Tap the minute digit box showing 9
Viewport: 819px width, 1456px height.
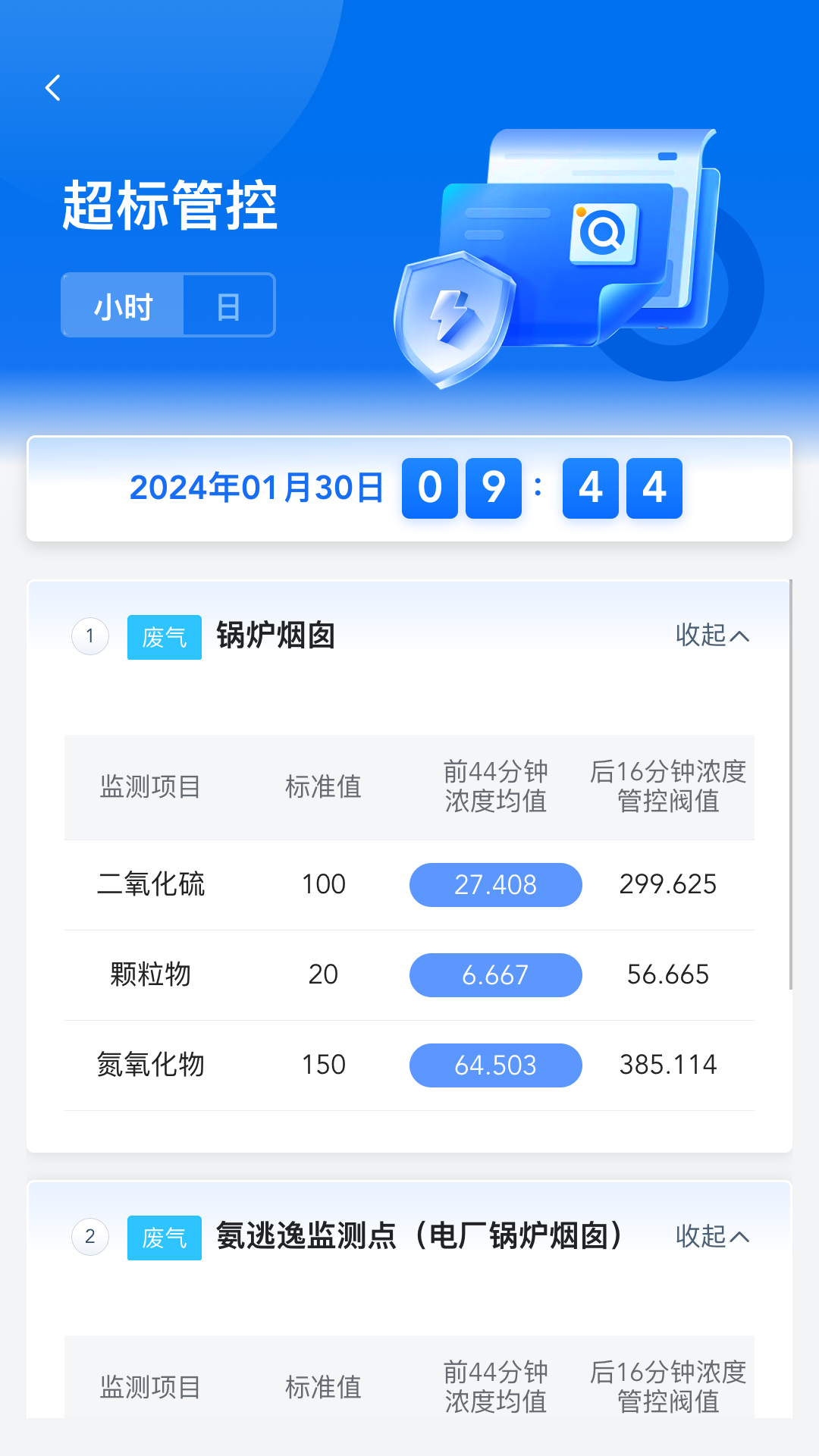[494, 489]
